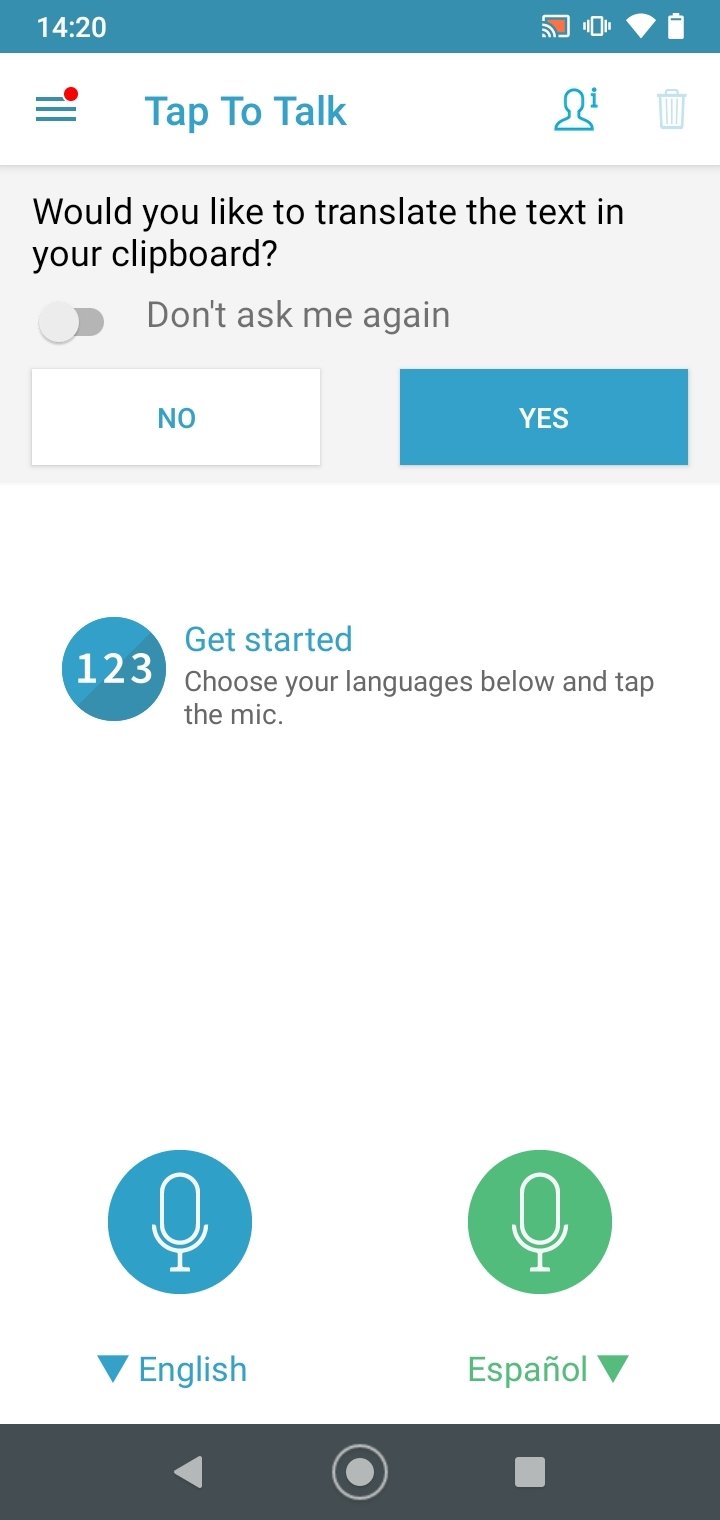This screenshot has width=720, height=1520.
Task: Tap the trash can to clear conversation
Action: tap(671, 109)
